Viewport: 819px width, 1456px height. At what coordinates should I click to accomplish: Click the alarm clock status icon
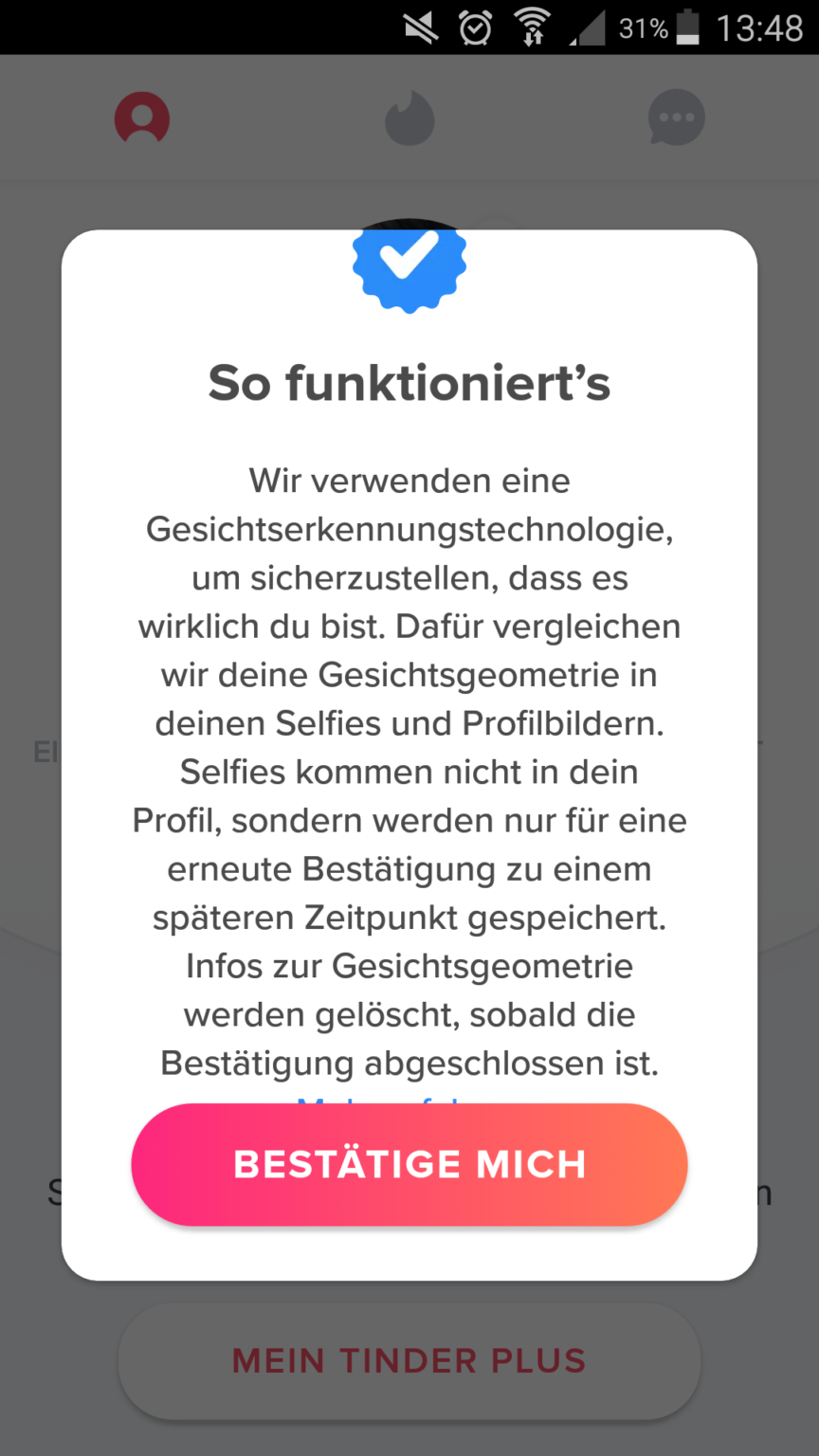point(477,27)
